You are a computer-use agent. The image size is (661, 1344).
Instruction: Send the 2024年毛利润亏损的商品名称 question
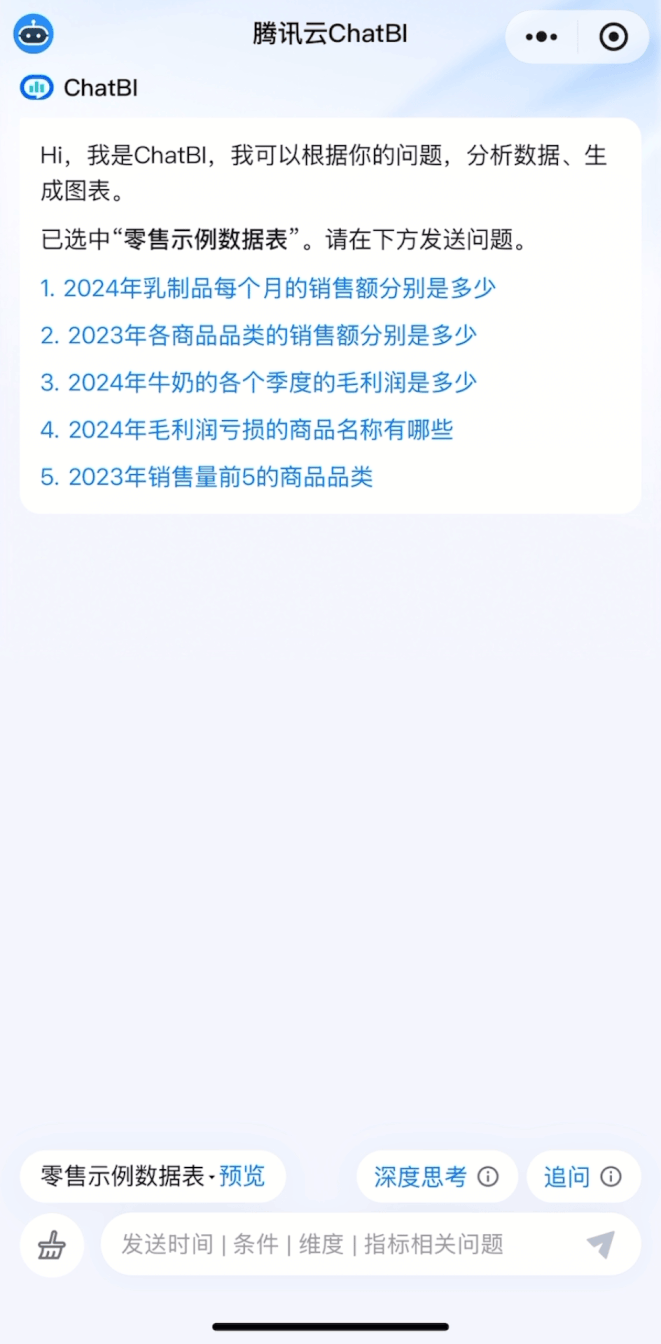[x=246, y=430]
